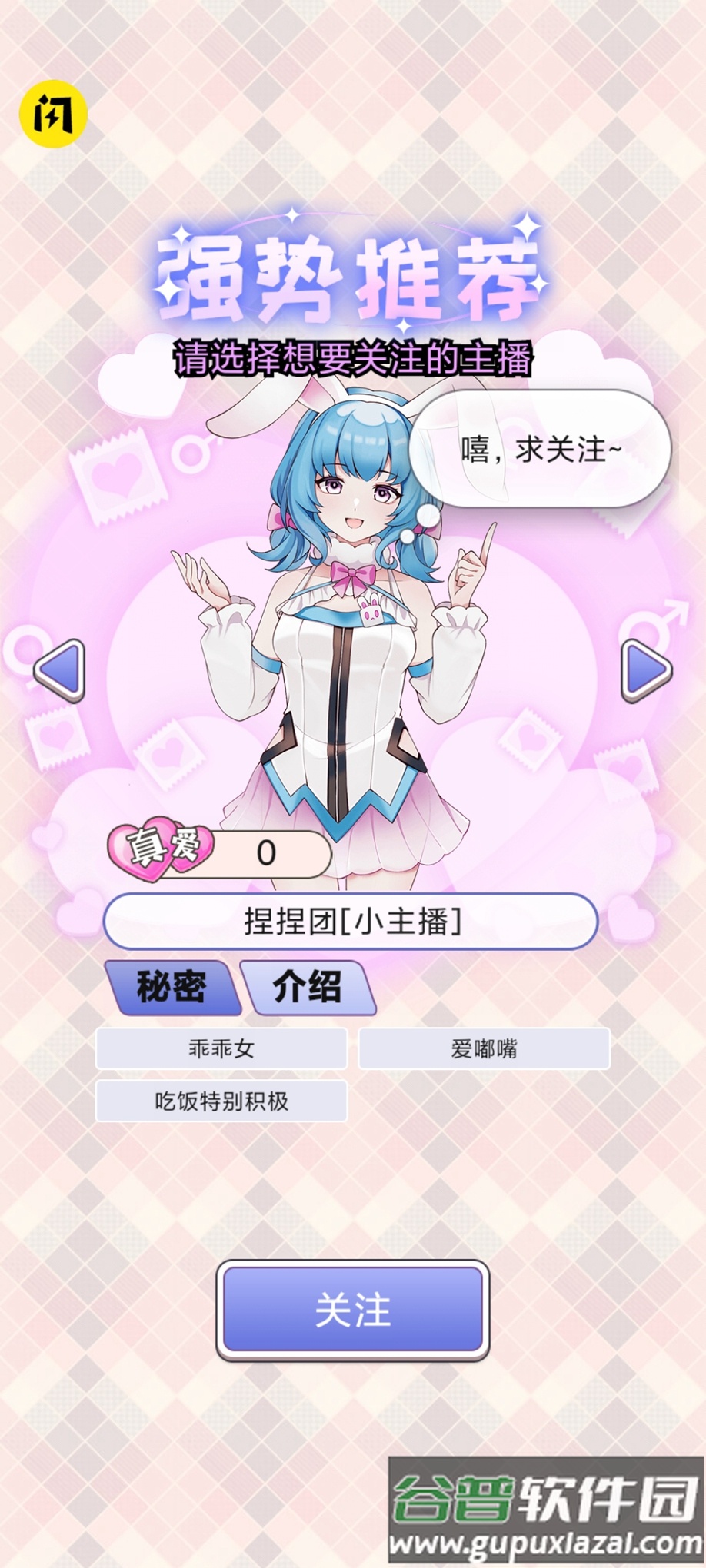Screen dimensions: 706x1568
Task: Switch to the 秘密 tab
Action: [172, 987]
